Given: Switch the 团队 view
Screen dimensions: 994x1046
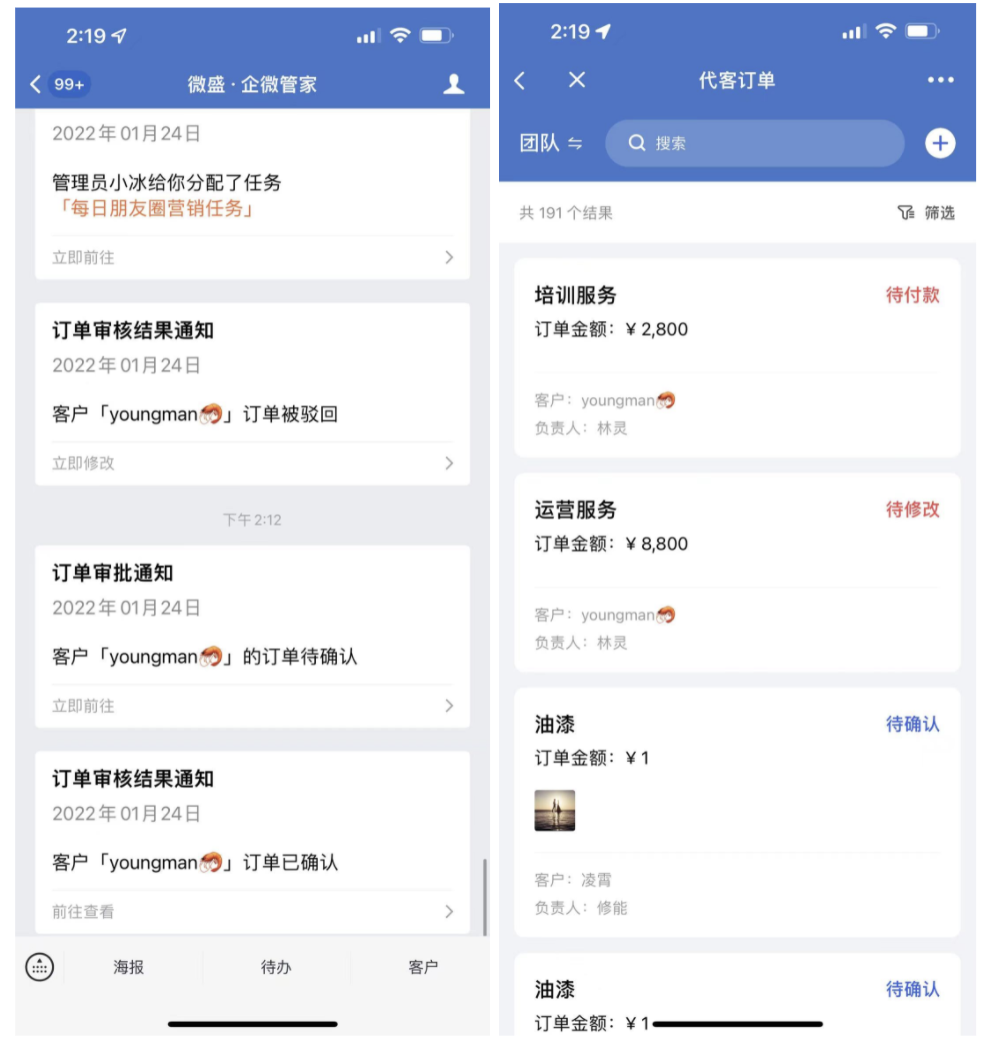Looking at the screenshot, I should tap(550, 143).
